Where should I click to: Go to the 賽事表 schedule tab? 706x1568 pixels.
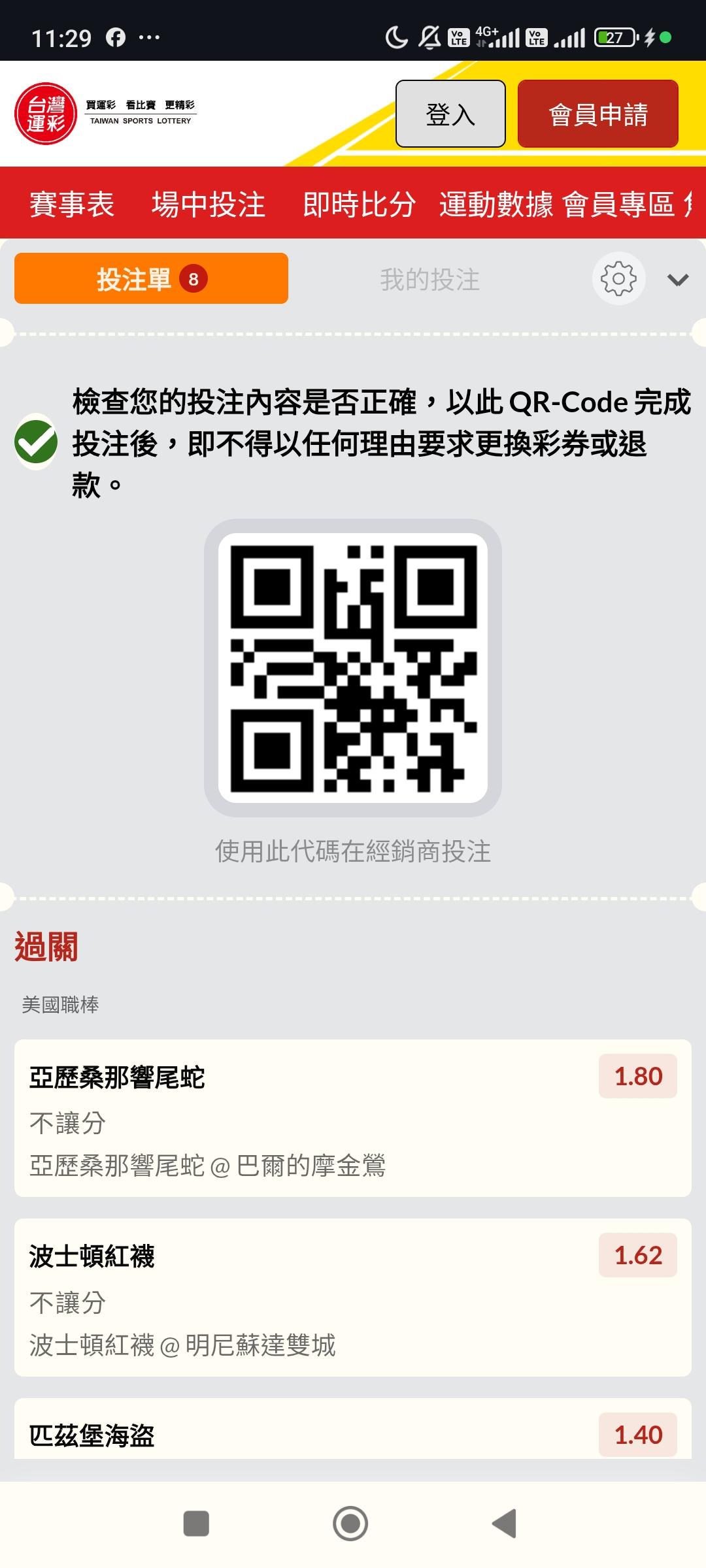[x=72, y=204]
